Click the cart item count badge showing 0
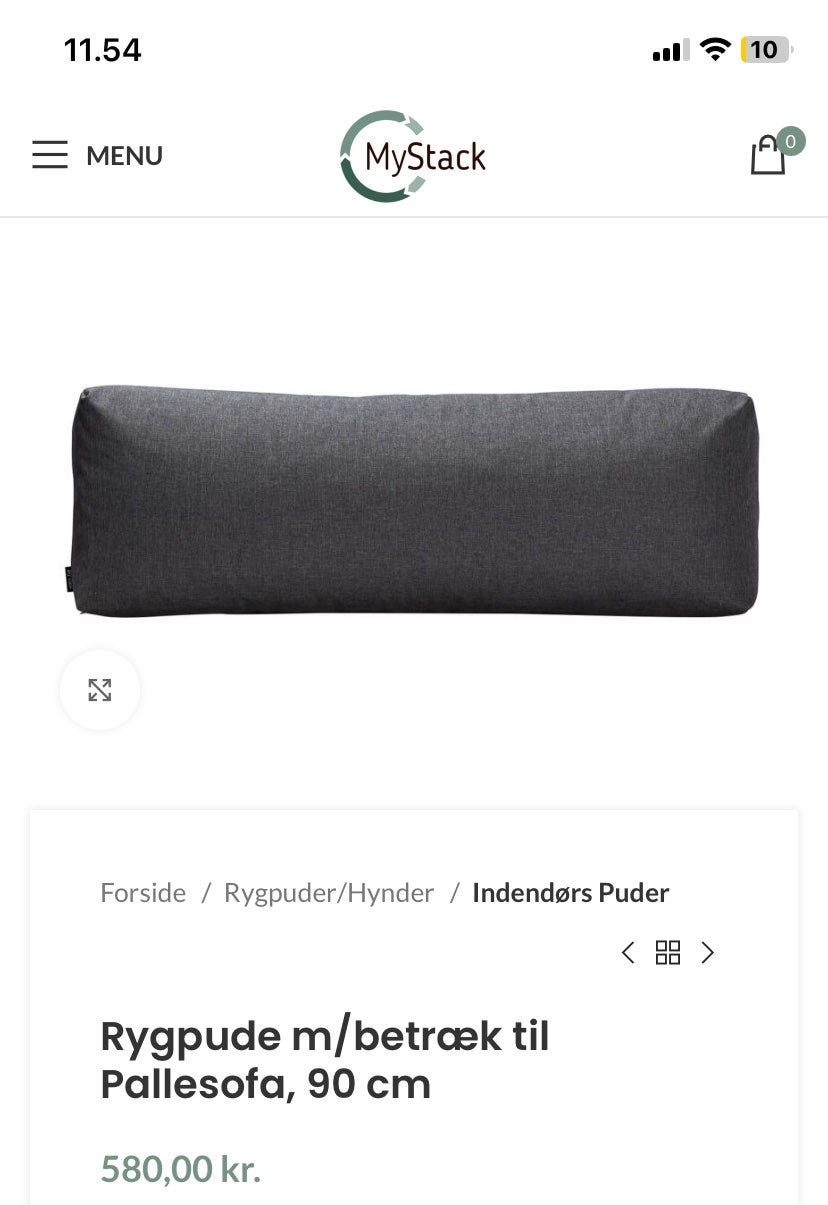The image size is (828, 1205). pos(791,141)
